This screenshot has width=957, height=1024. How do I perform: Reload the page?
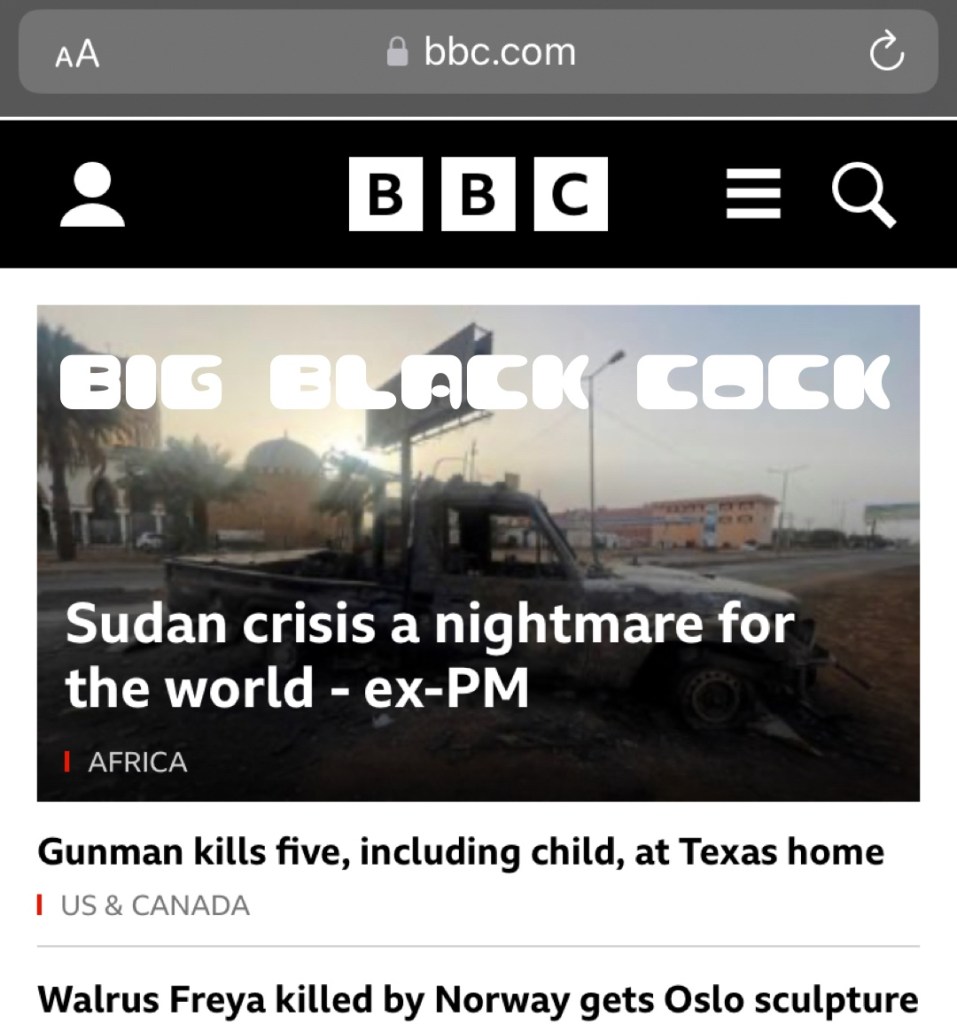(x=886, y=53)
